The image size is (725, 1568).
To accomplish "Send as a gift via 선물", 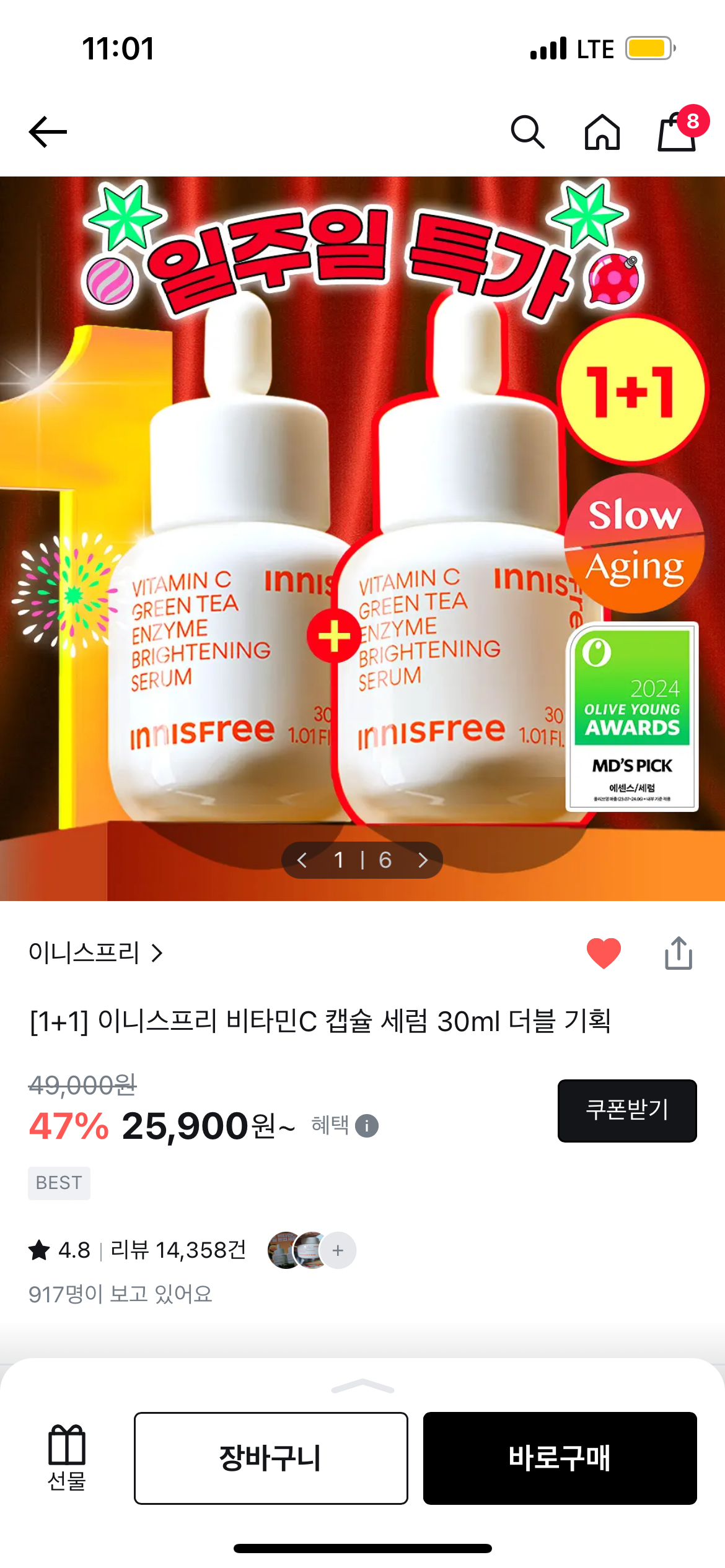I will [x=67, y=1458].
